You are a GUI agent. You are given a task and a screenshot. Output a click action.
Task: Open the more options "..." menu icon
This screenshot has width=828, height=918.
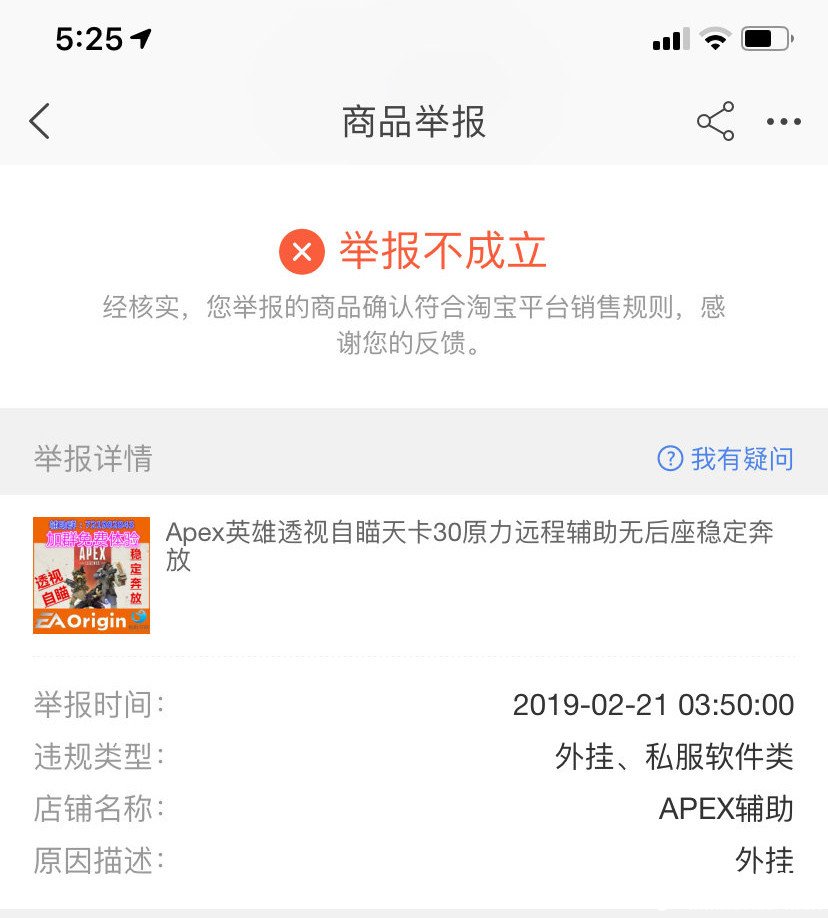(x=781, y=120)
